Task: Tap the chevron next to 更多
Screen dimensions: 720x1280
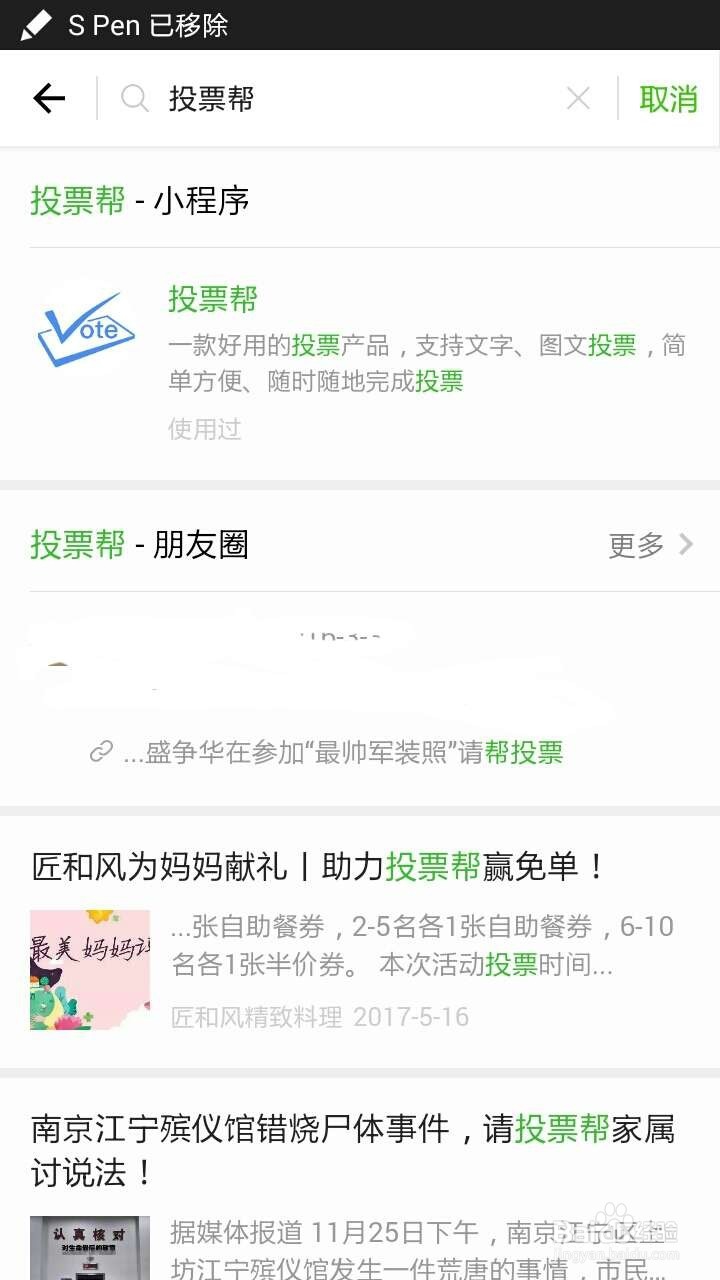Action: point(685,545)
